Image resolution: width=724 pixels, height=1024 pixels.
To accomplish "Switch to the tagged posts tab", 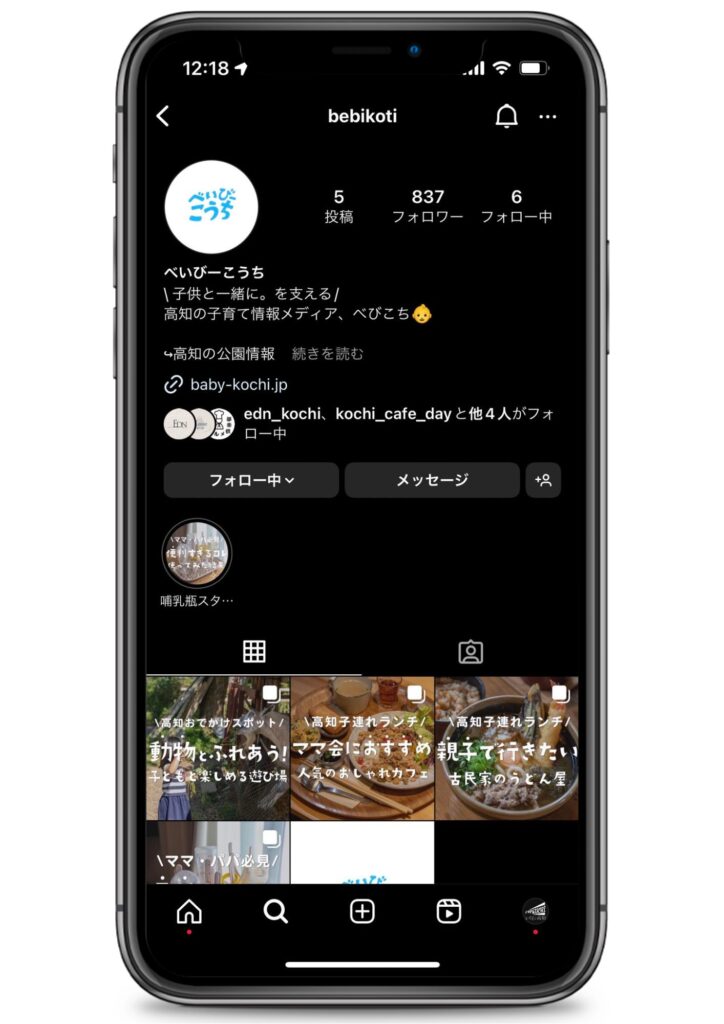I will (470, 652).
